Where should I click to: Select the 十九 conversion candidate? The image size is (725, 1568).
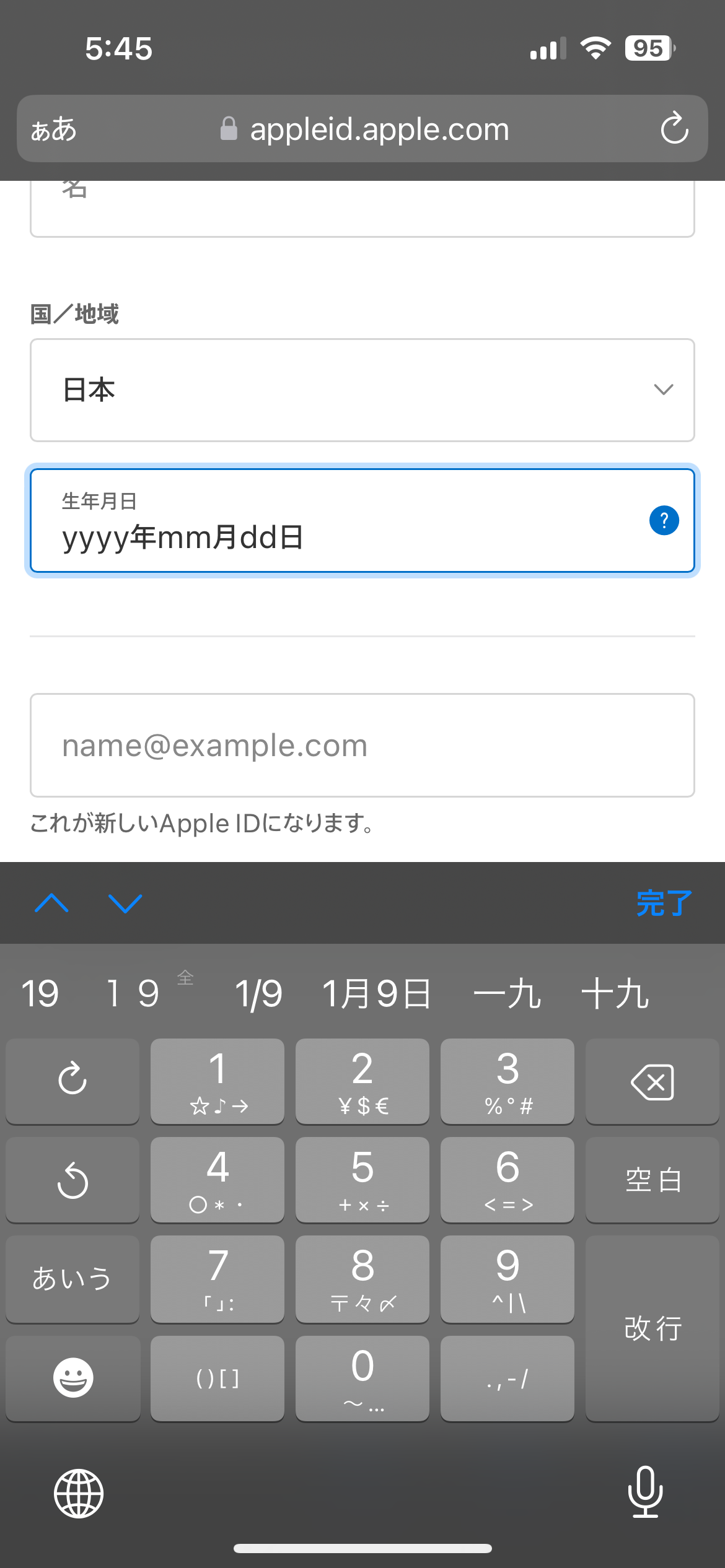click(x=615, y=994)
